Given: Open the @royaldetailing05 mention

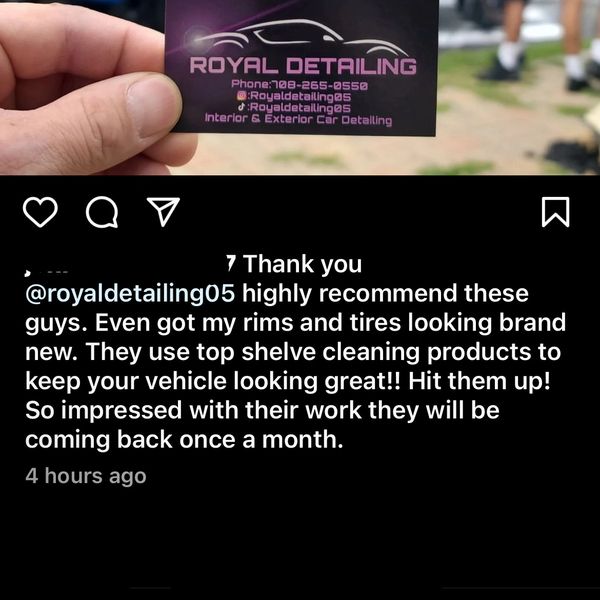Looking at the screenshot, I should pos(130,294).
